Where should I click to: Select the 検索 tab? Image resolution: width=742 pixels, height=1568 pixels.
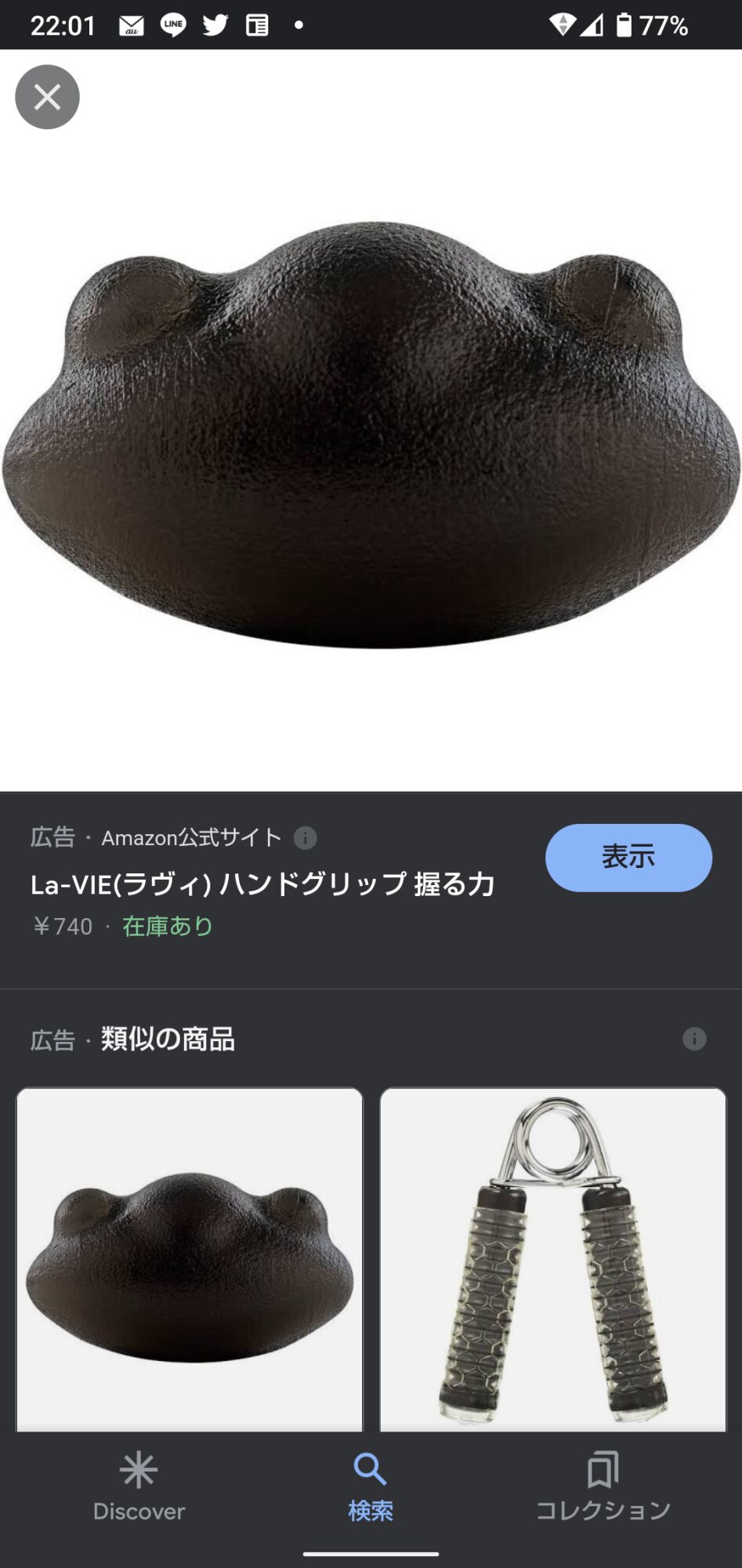point(371,1486)
